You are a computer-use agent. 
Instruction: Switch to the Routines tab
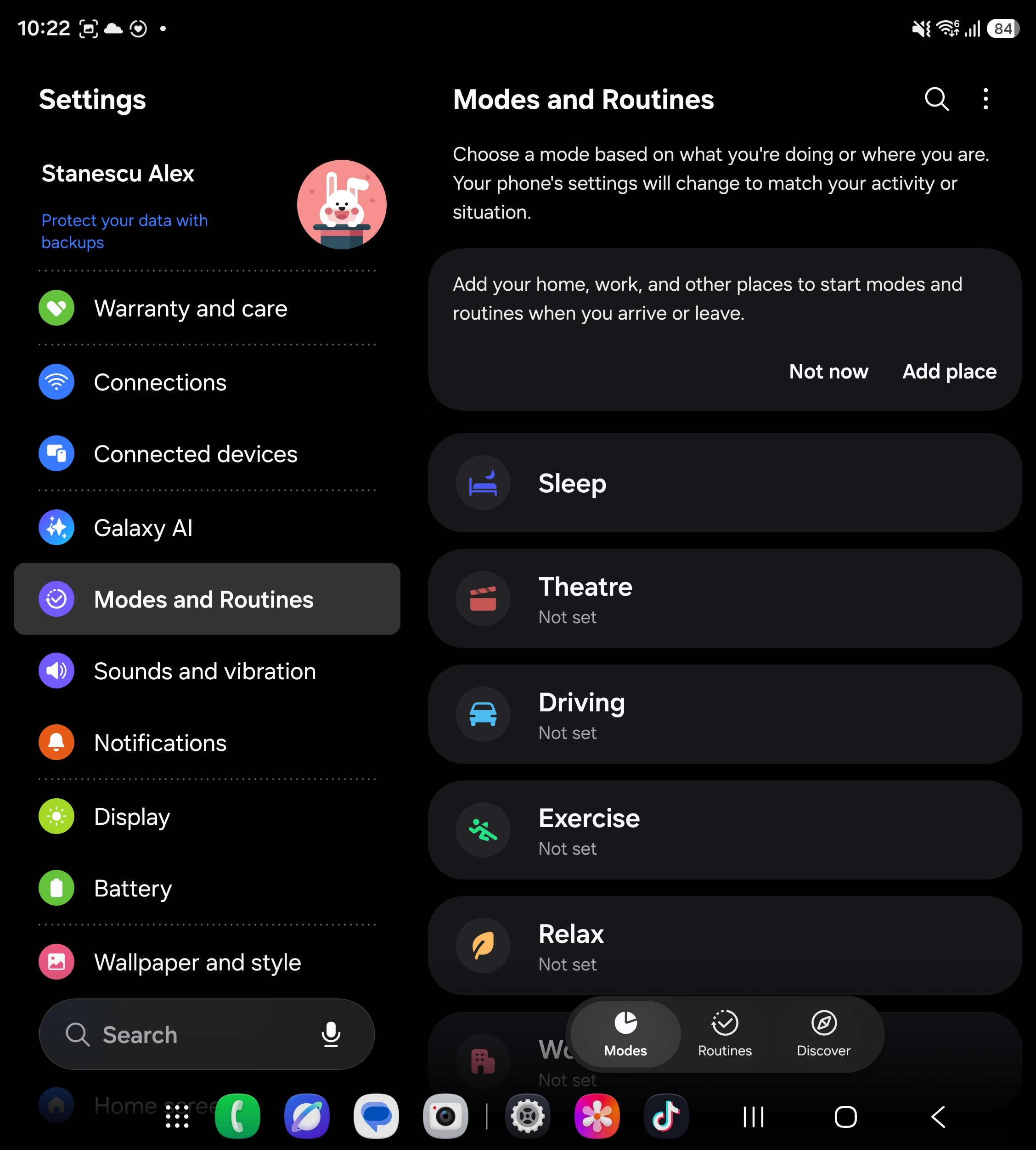(725, 1034)
